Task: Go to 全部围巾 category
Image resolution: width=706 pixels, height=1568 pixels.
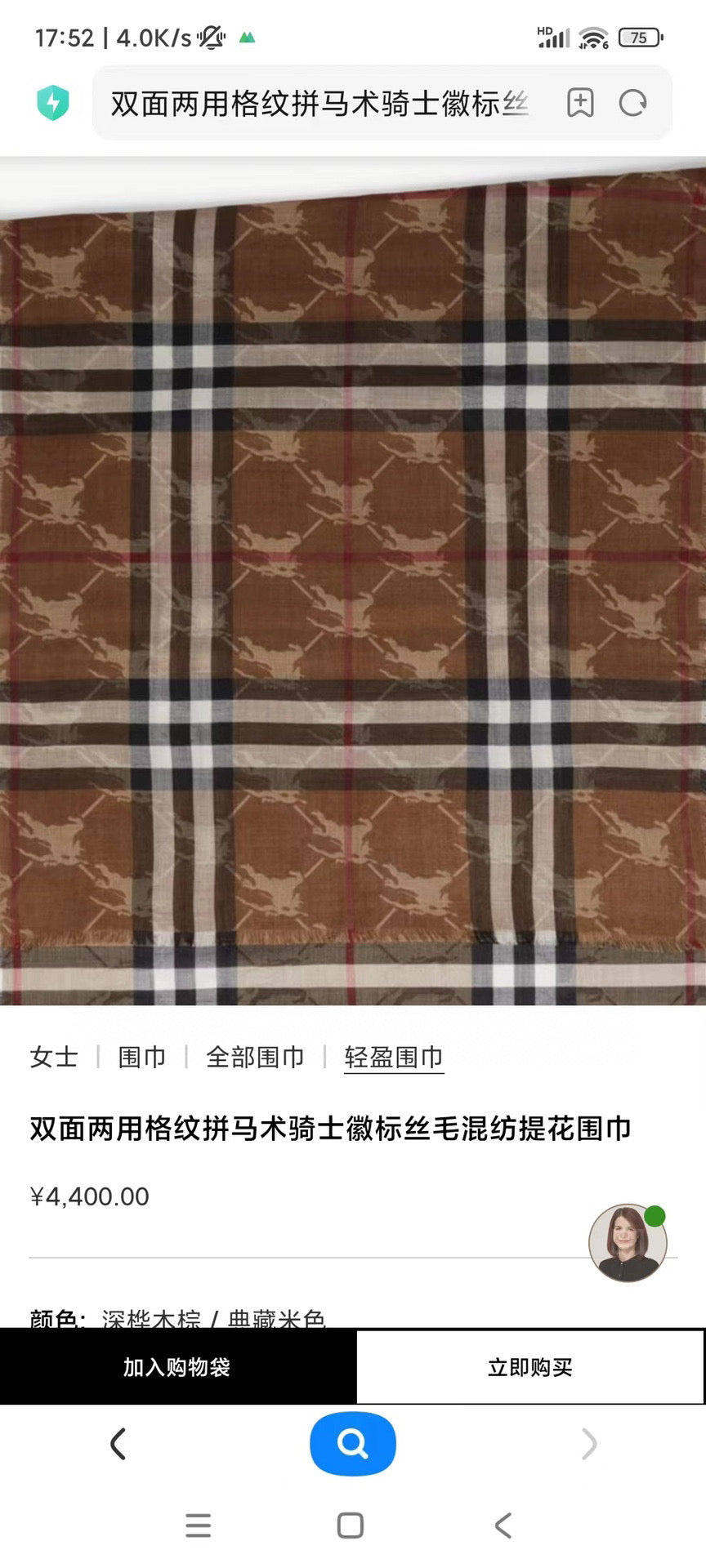Action: (255, 1057)
